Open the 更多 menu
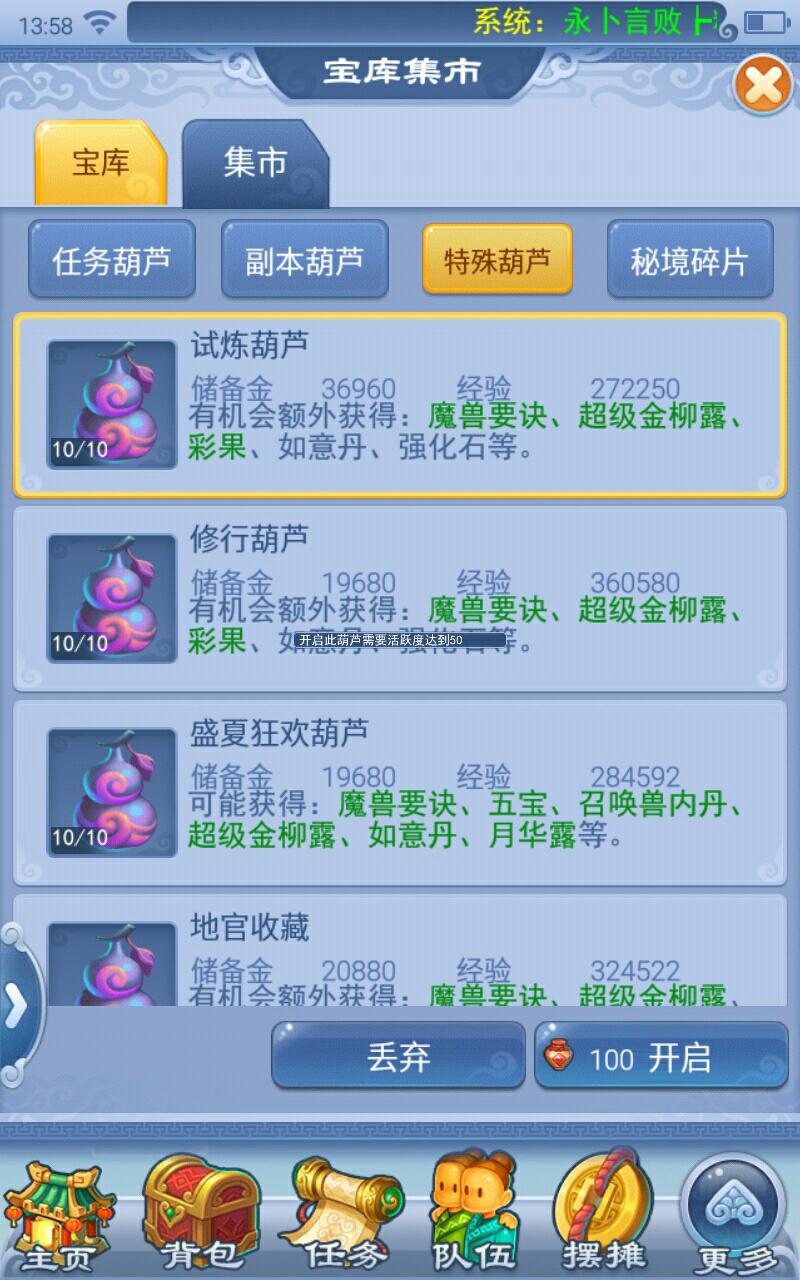This screenshot has width=800, height=1280. pyautogui.click(x=735, y=1215)
